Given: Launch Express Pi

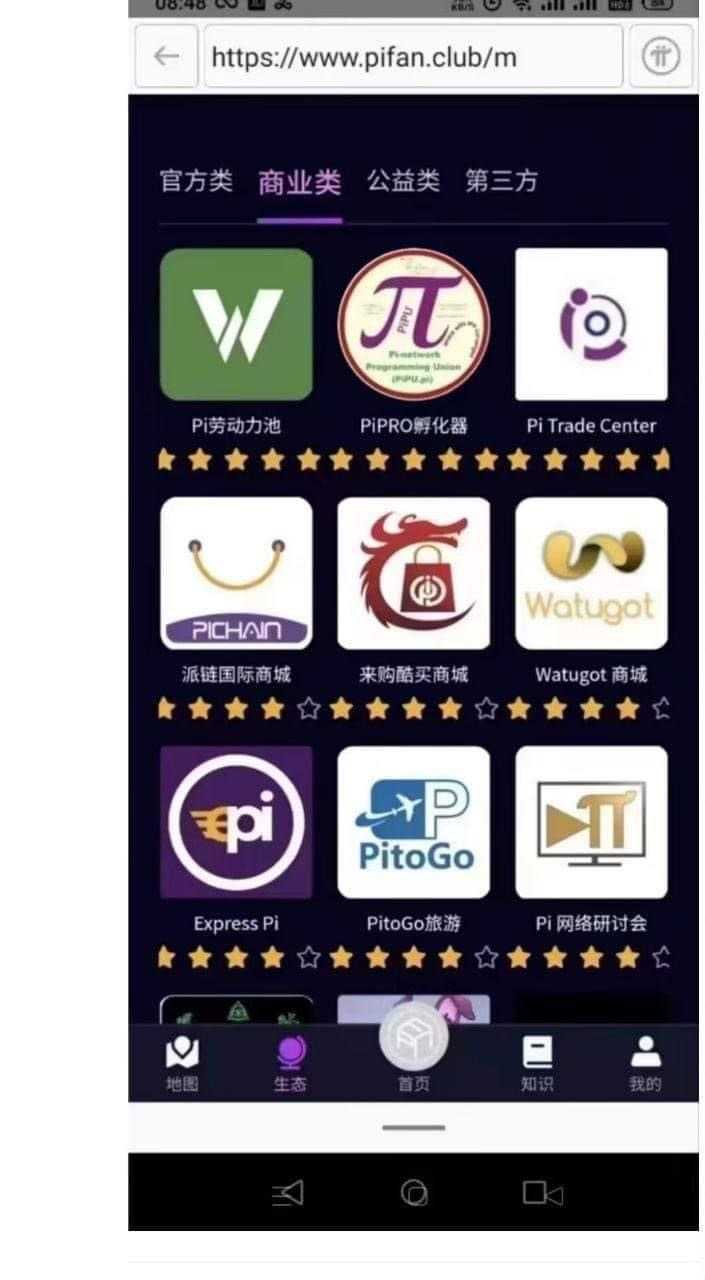Looking at the screenshot, I should pyautogui.click(x=236, y=822).
